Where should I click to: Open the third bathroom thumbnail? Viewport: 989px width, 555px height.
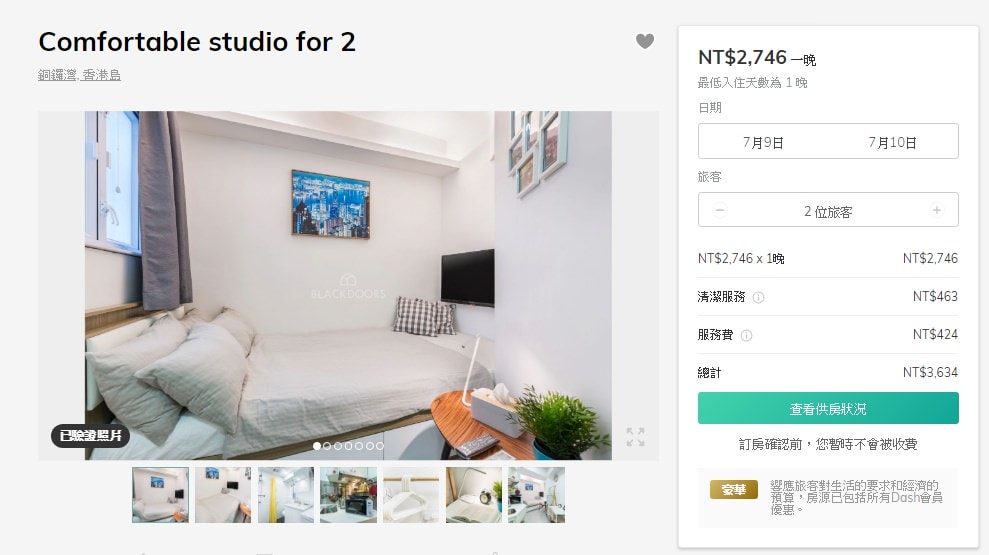(286, 495)
